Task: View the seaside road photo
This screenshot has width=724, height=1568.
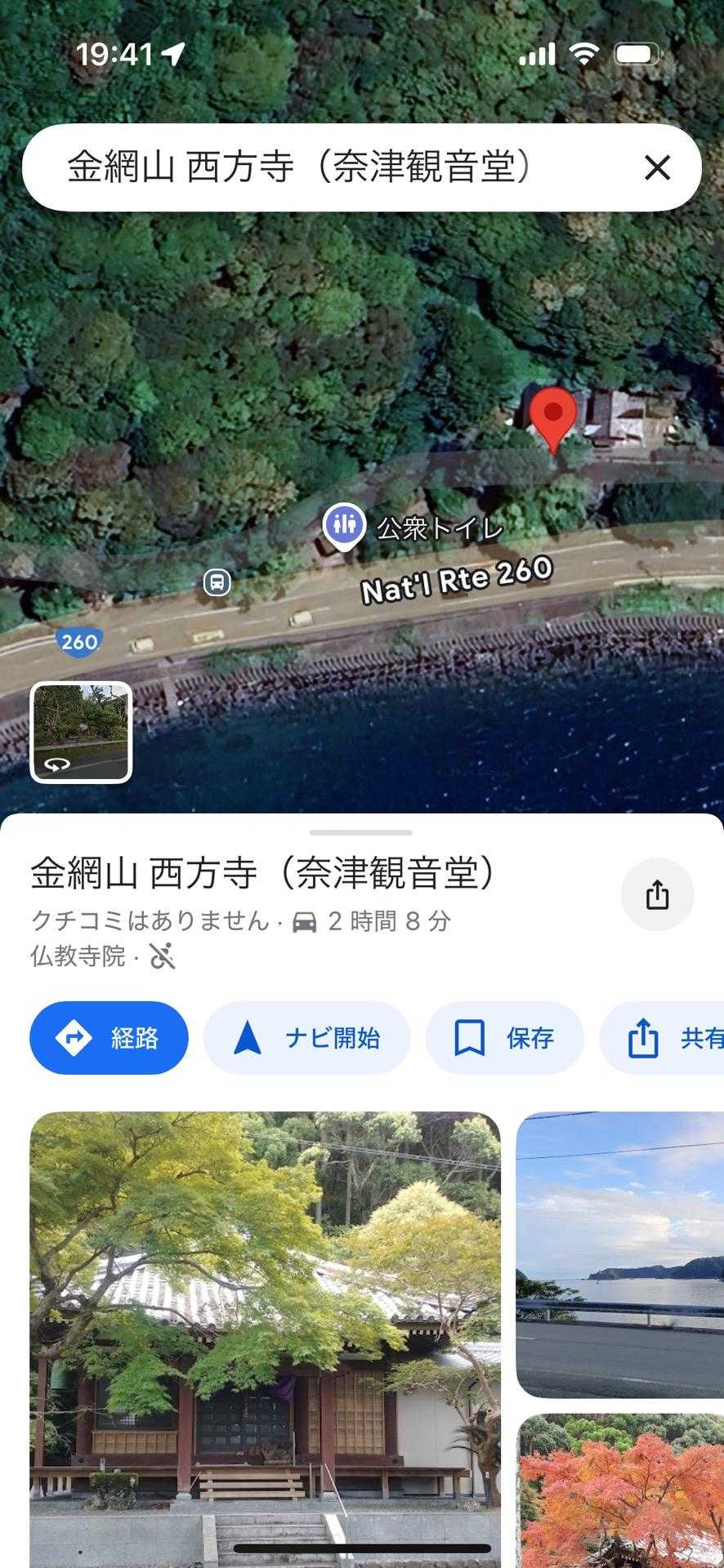Action: 619,1254
